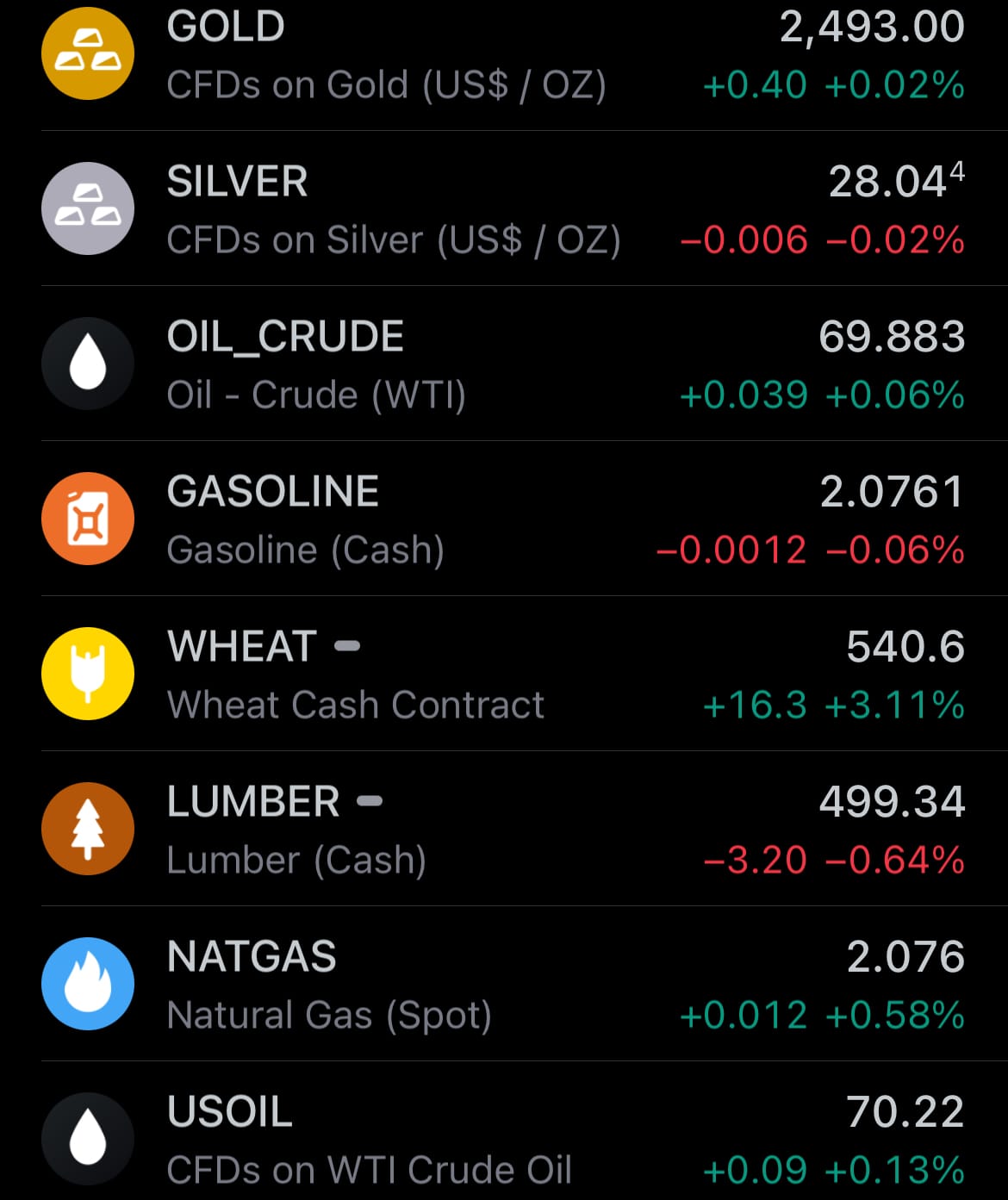Open GASOLINE cash quote
Image resolution: width=1008 pixels, height=1200 pixels.
point(504,519)
